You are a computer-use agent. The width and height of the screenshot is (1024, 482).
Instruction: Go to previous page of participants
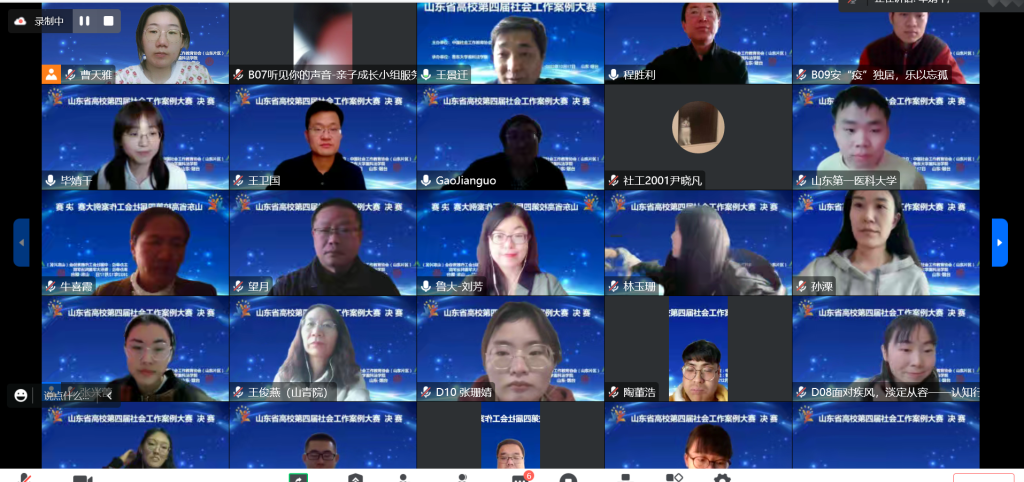(x=22, y=242)
